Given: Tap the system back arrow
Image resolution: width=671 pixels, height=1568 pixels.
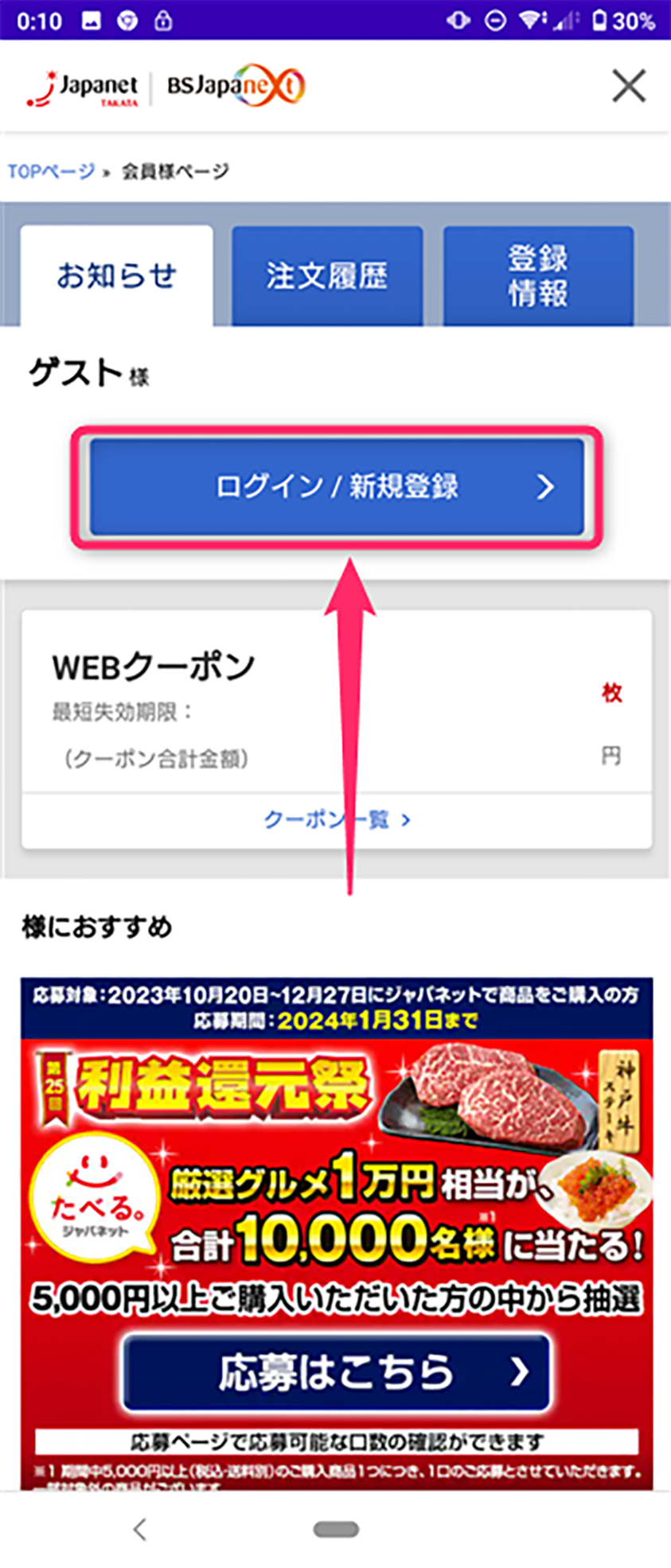Looking at the screenshot, I should click(140, 1529).
